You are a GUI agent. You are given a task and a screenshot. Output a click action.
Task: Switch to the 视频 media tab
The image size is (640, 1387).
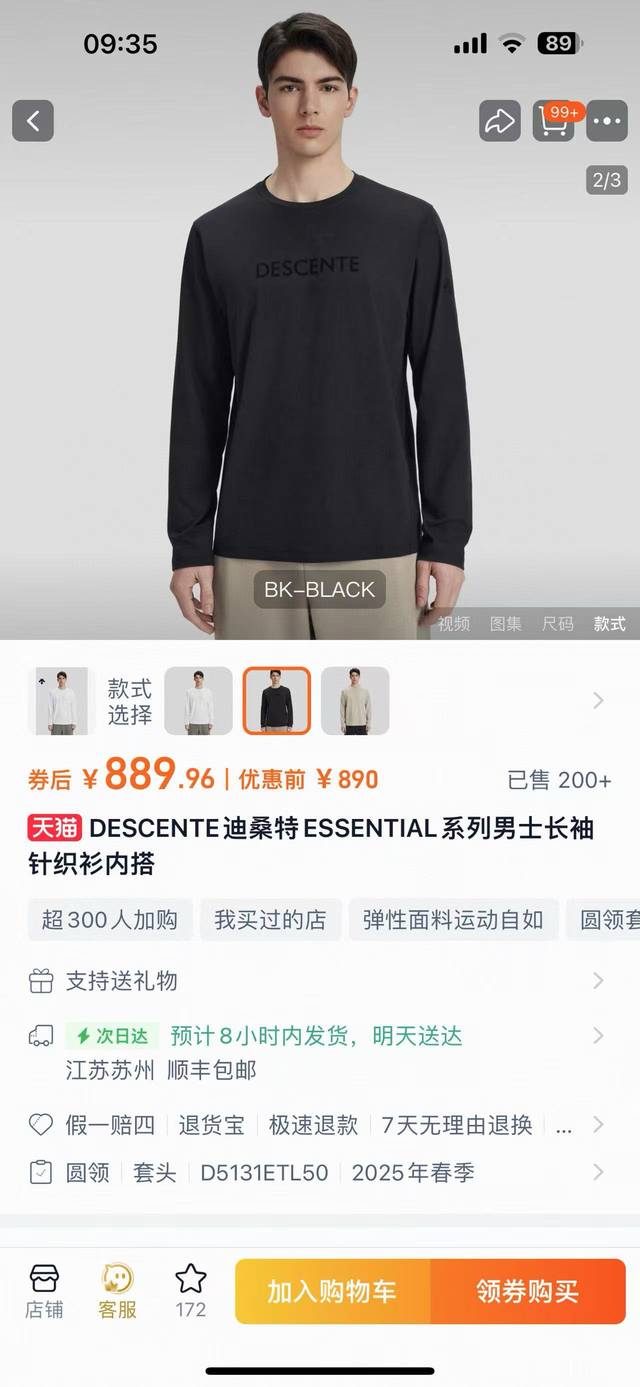tap(453, 623)
